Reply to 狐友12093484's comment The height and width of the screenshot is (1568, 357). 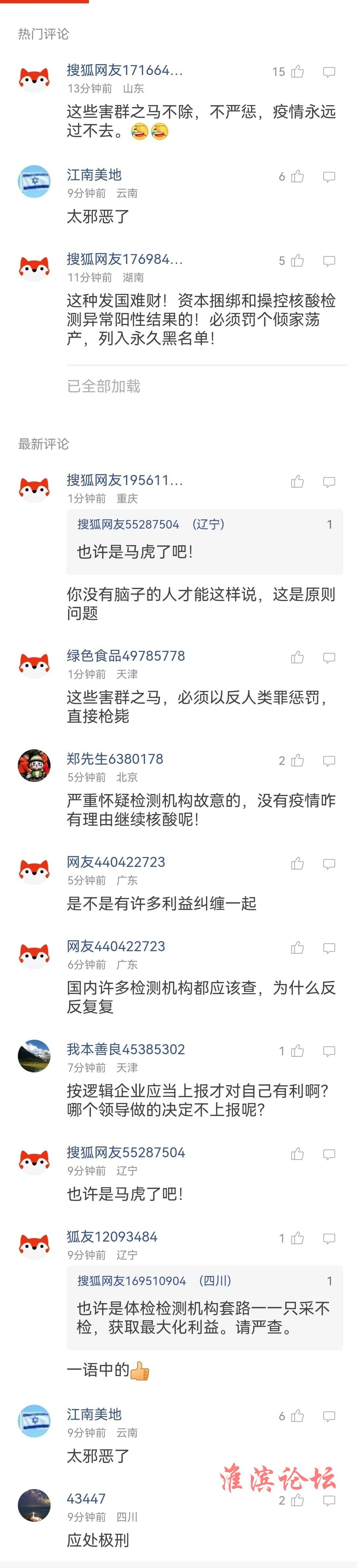point(329,1239)
